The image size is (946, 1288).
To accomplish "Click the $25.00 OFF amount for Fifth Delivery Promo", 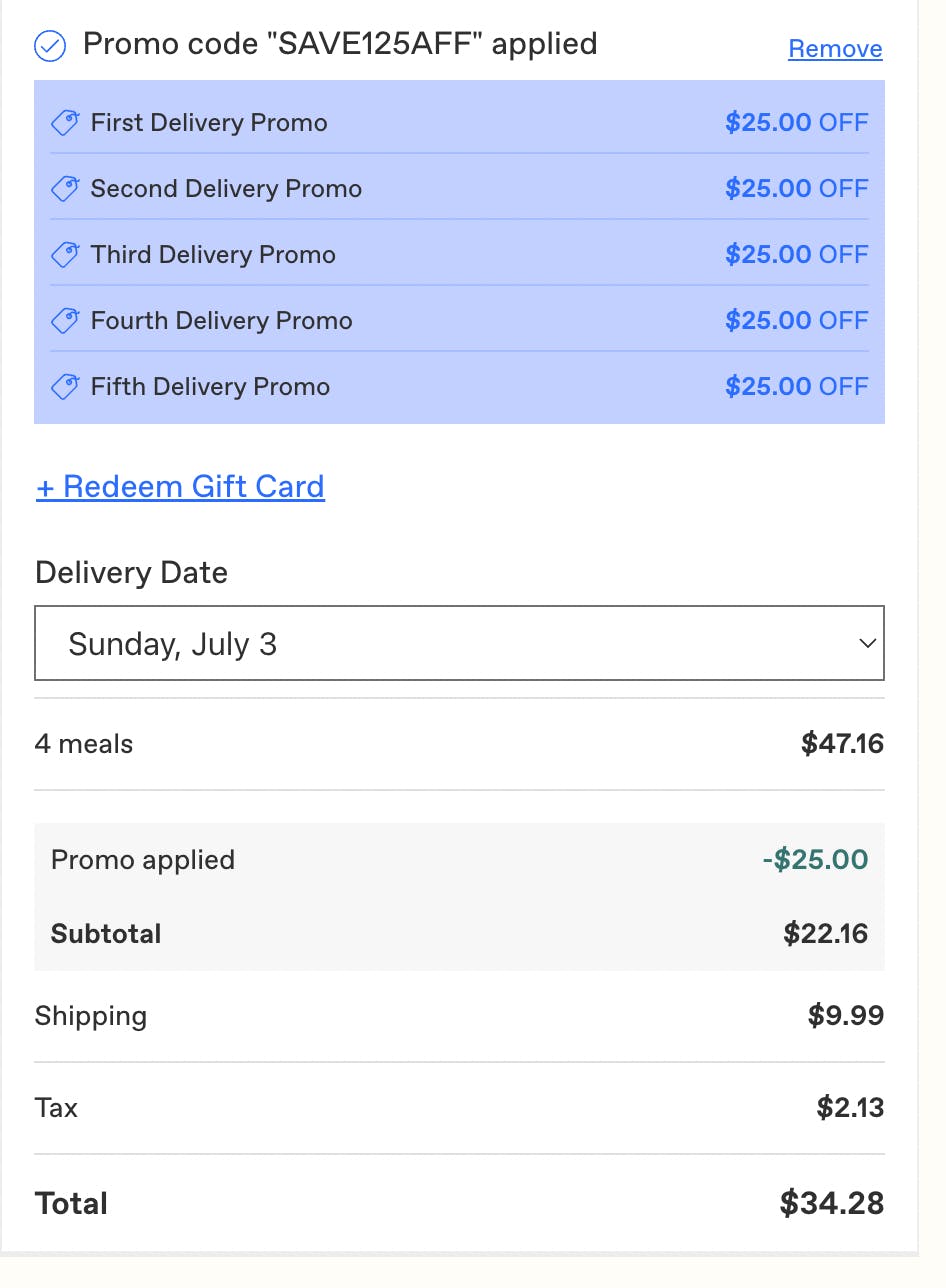I will [x=797, y=386].
